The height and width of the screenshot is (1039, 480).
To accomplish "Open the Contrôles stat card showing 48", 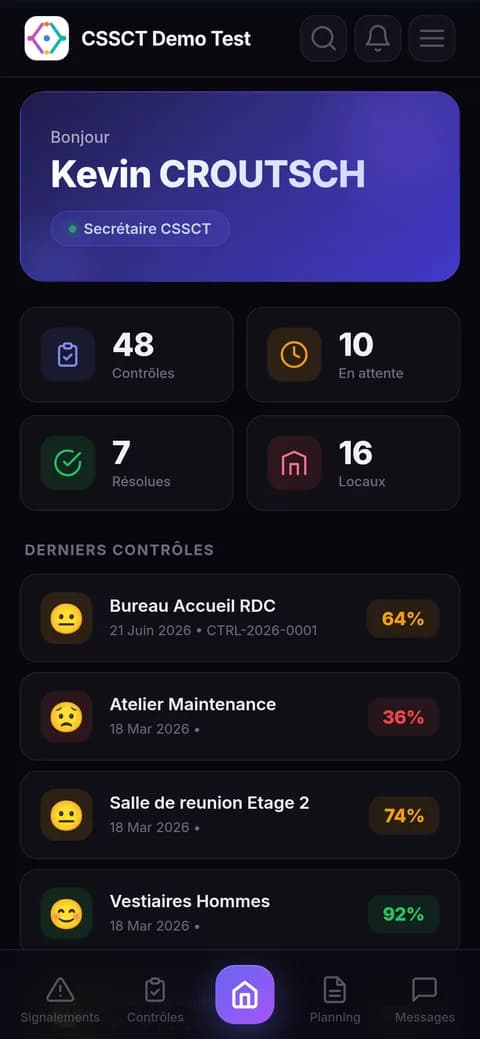I will 127,355.
